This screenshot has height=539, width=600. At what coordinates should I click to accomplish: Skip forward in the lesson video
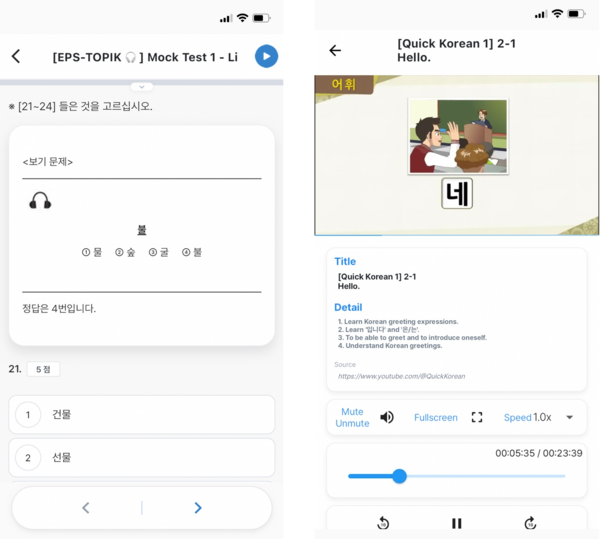point(530,523)
